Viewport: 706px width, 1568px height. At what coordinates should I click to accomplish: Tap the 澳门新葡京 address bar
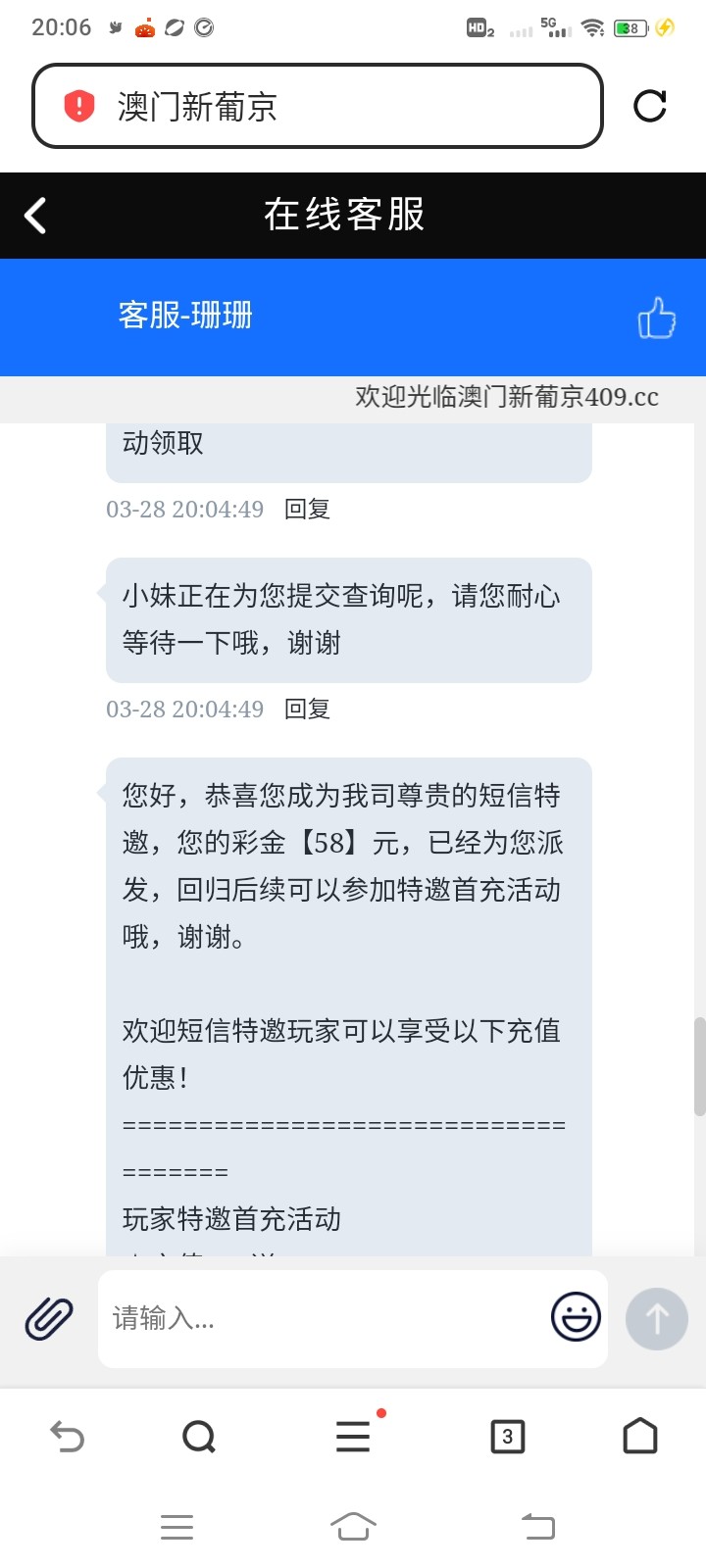pyautogui.click(x=317, y=106)
